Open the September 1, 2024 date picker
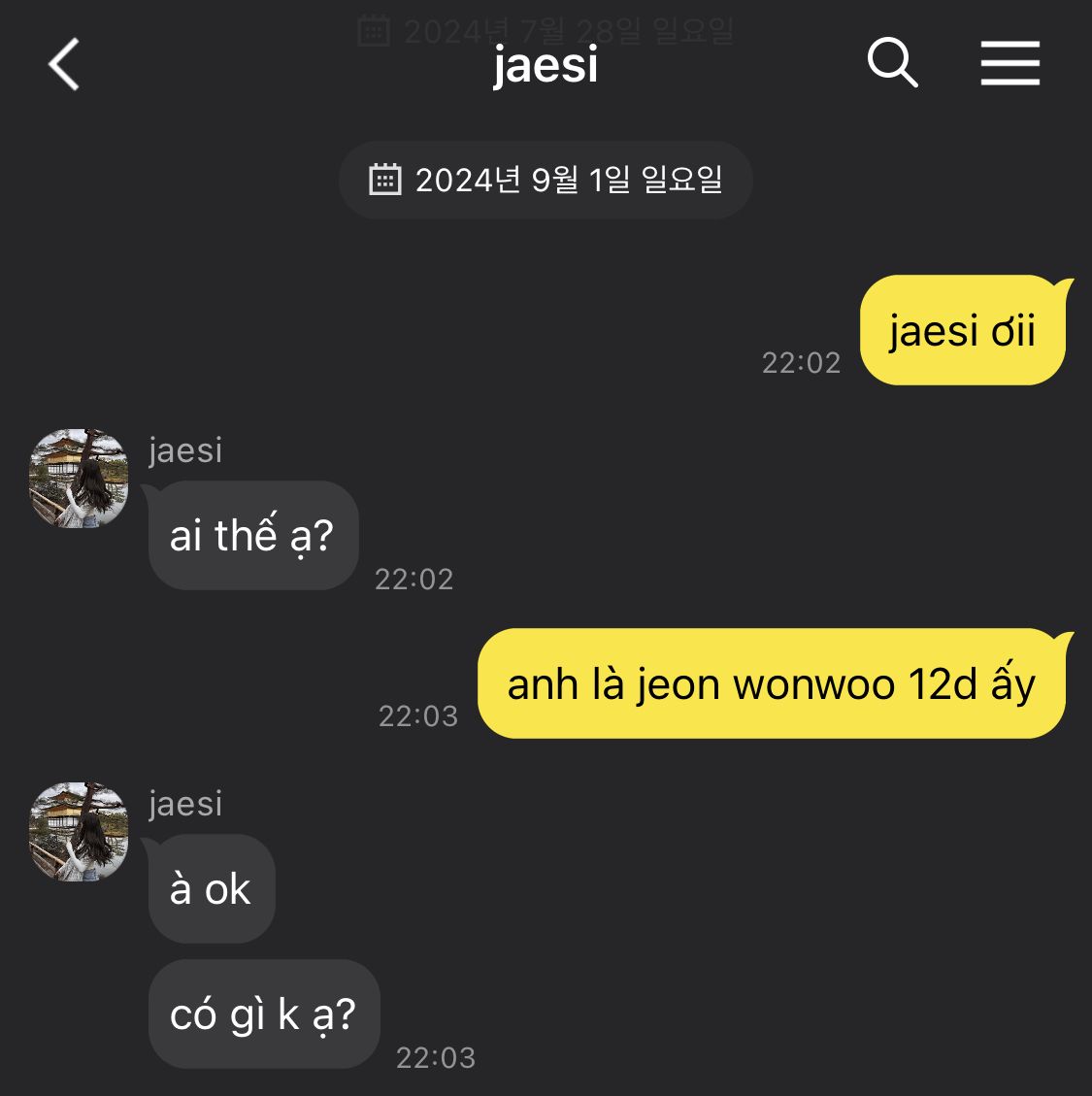This screenshot has width=1092, height=1096. tap(546, 181)
